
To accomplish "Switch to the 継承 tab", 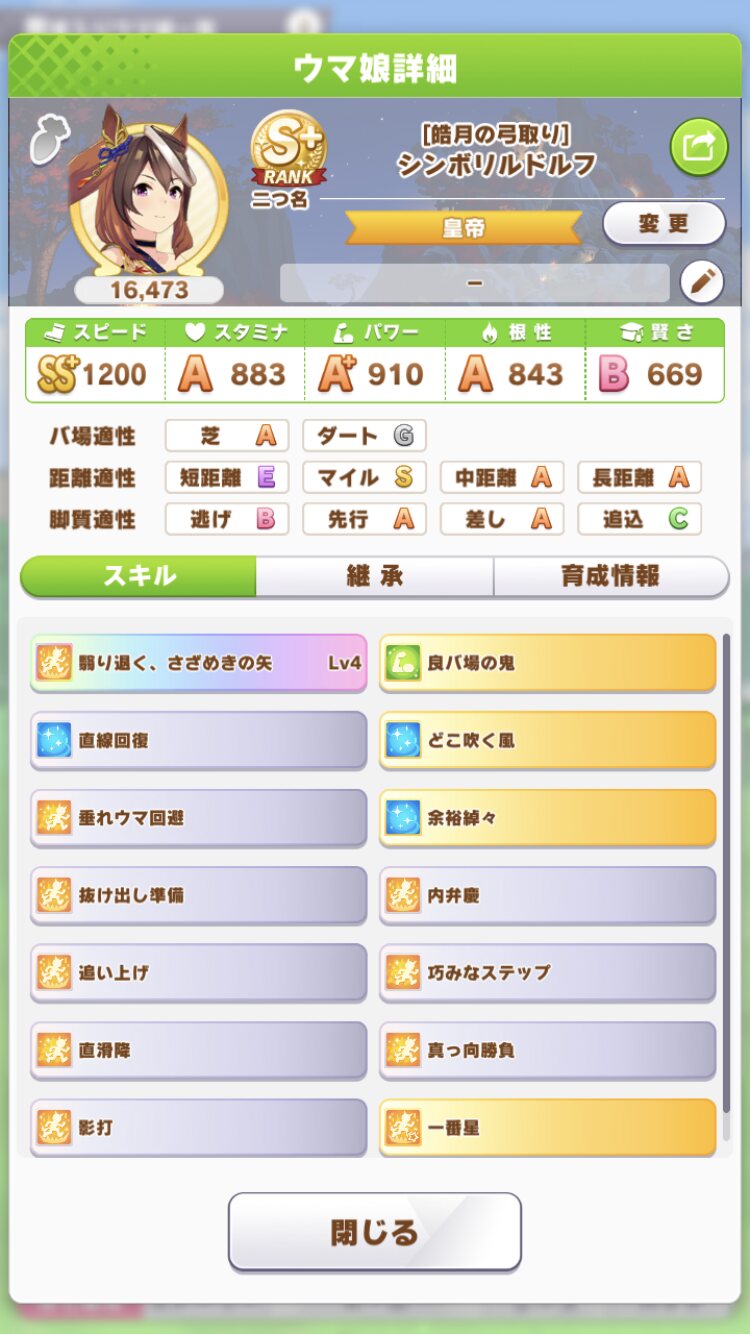I will click(x=374, y=577).
